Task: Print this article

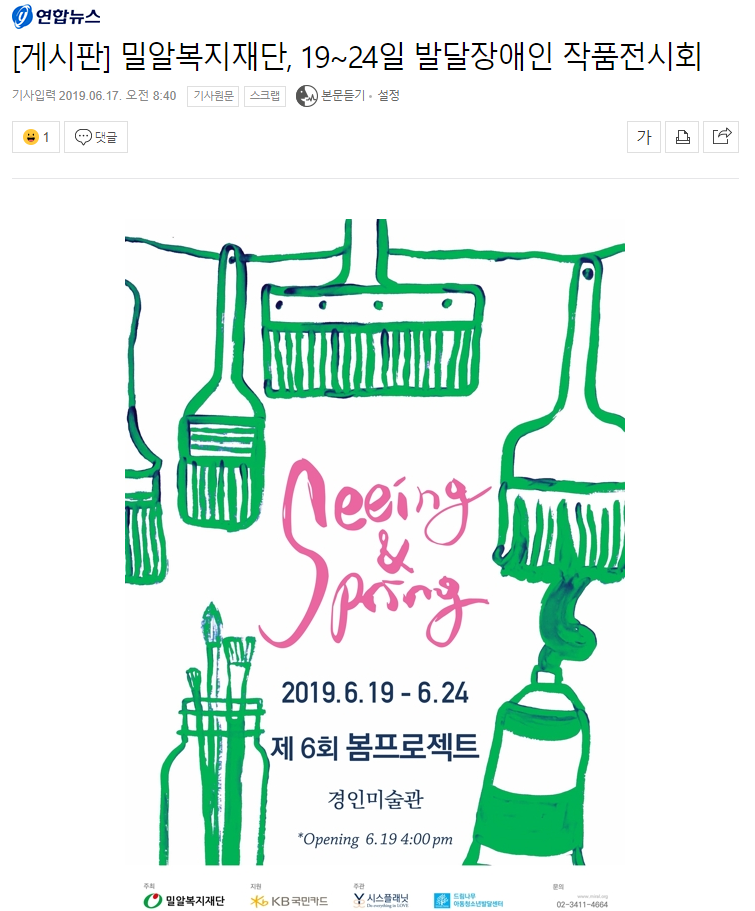Action: (682, 137)
